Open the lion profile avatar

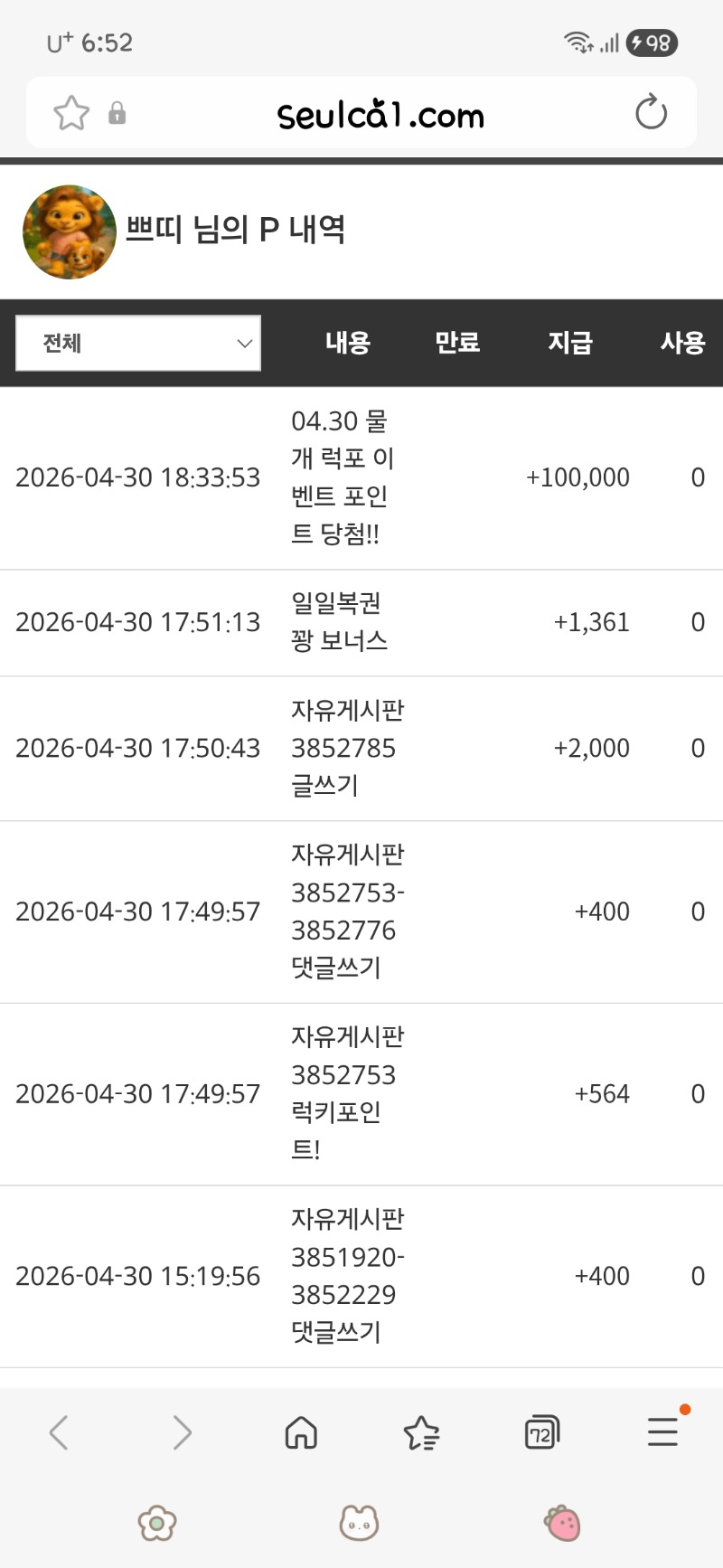[x=70, y=231]
